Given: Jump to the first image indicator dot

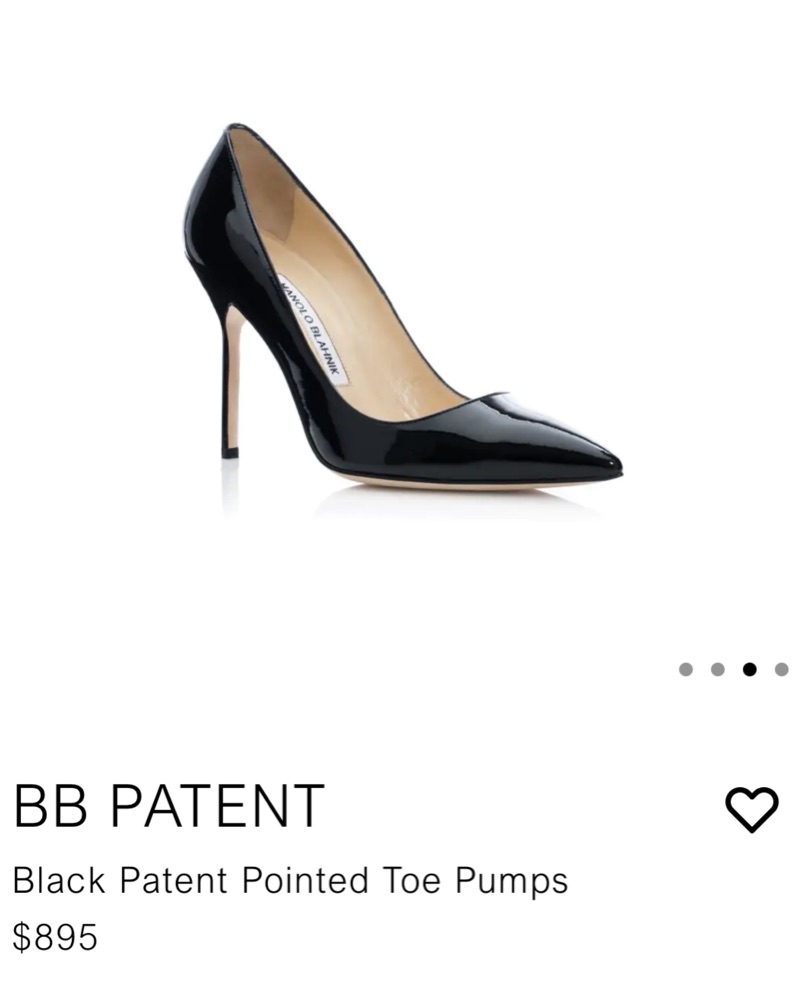Looking at the screenshot, I should 686,669.
